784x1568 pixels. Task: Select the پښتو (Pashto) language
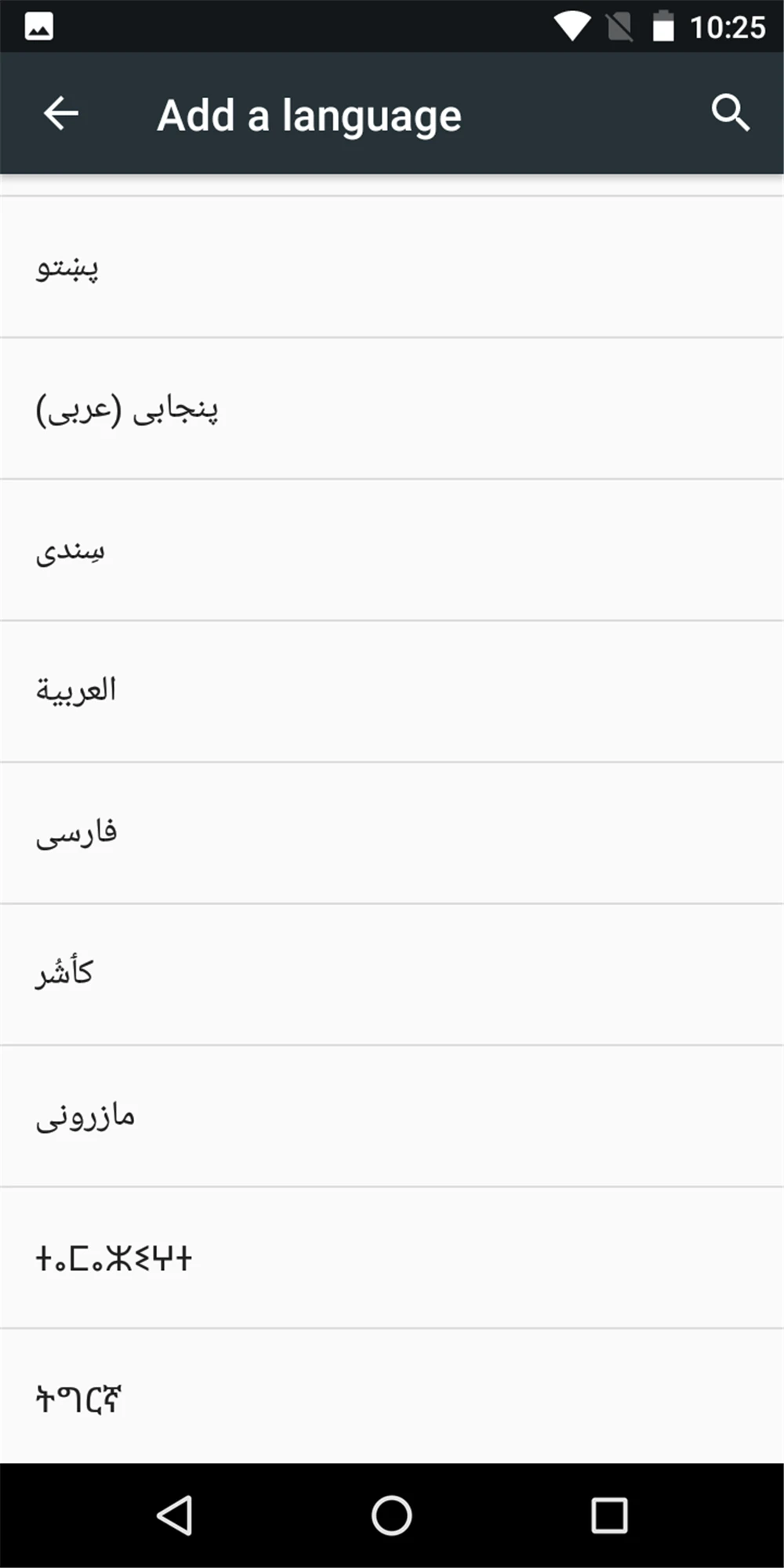pos(392,267)
